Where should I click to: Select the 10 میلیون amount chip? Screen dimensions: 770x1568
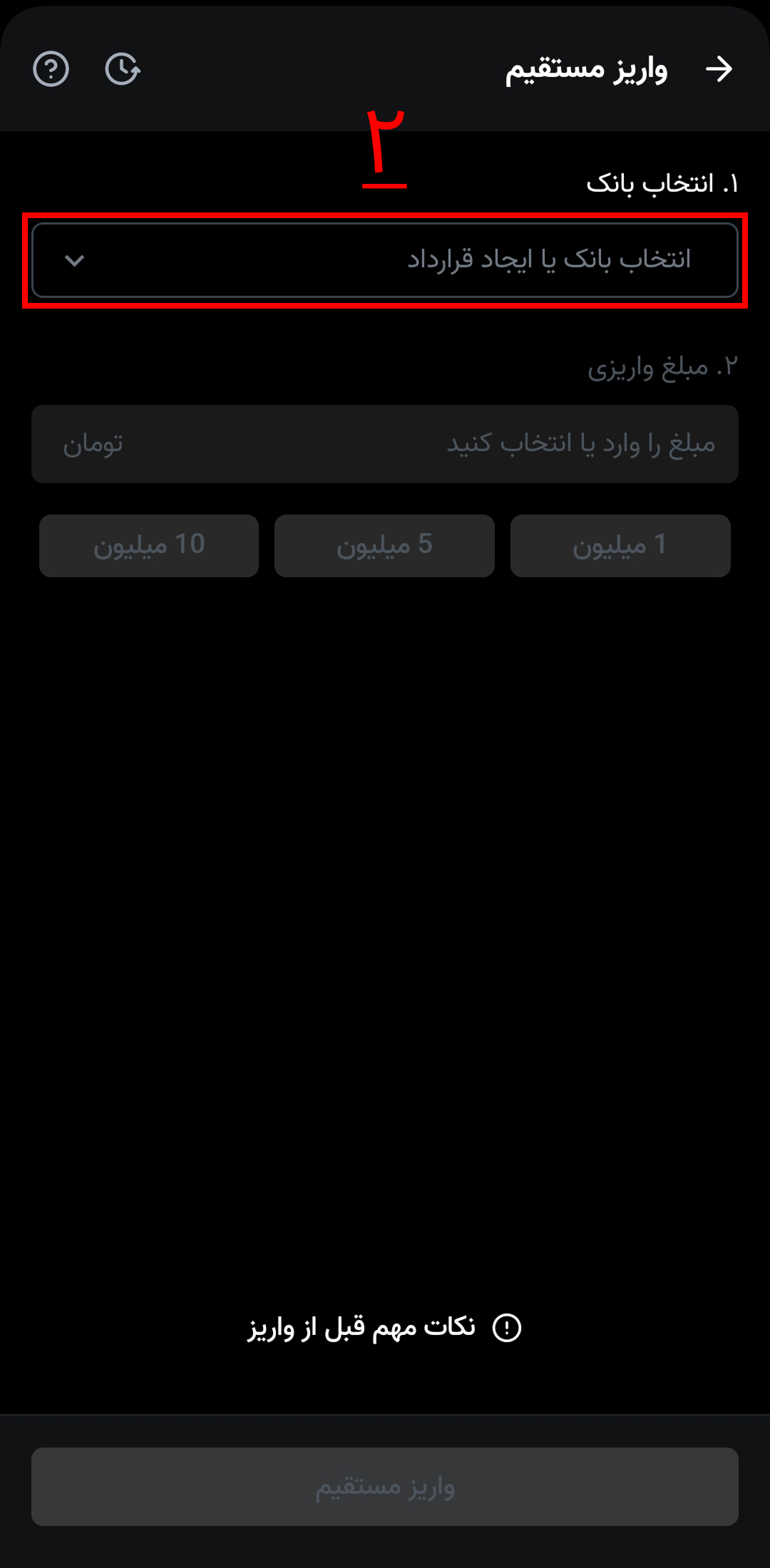coord(149,546)
